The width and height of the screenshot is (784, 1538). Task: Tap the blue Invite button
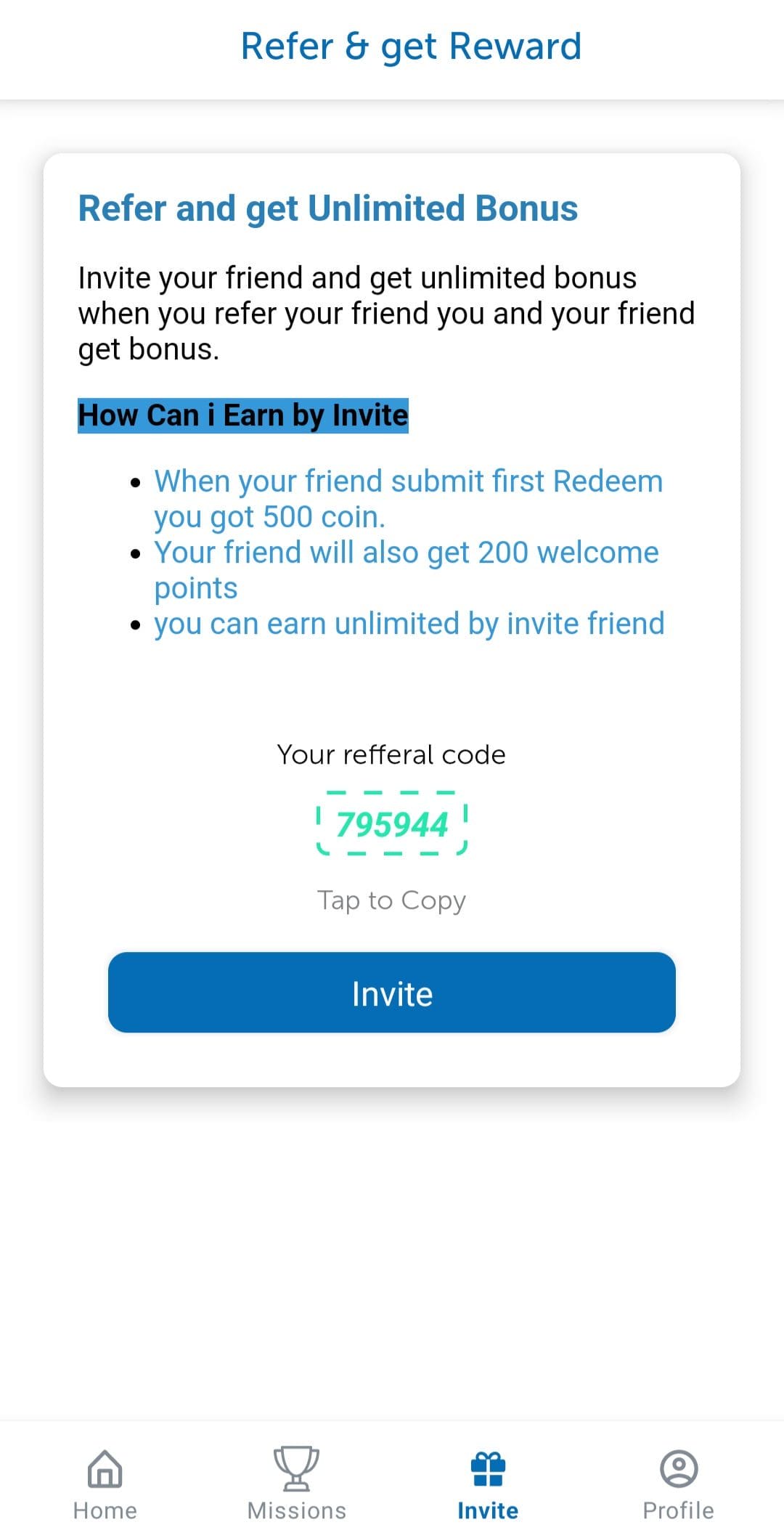tap(392, 992)
